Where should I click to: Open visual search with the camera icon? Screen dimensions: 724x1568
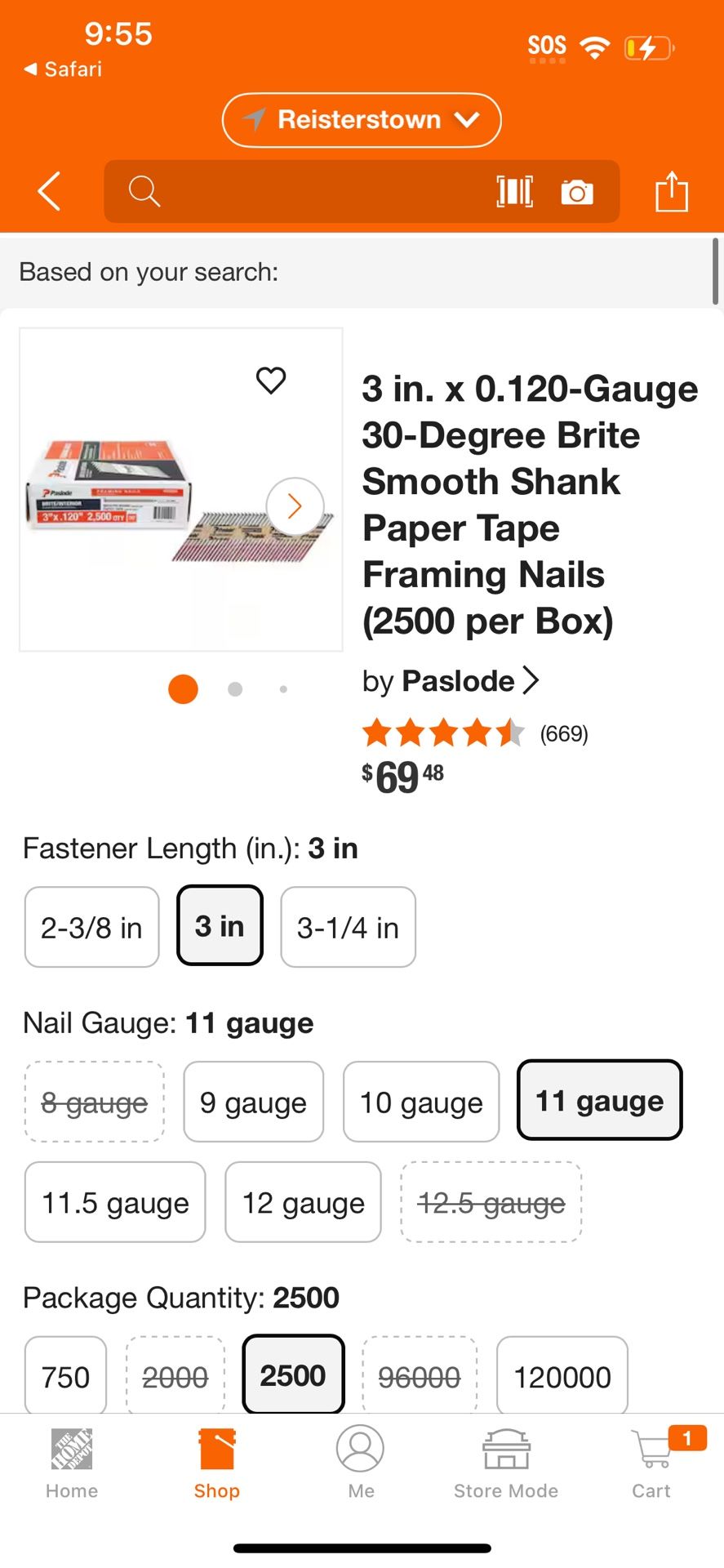[x=577, y=192]
